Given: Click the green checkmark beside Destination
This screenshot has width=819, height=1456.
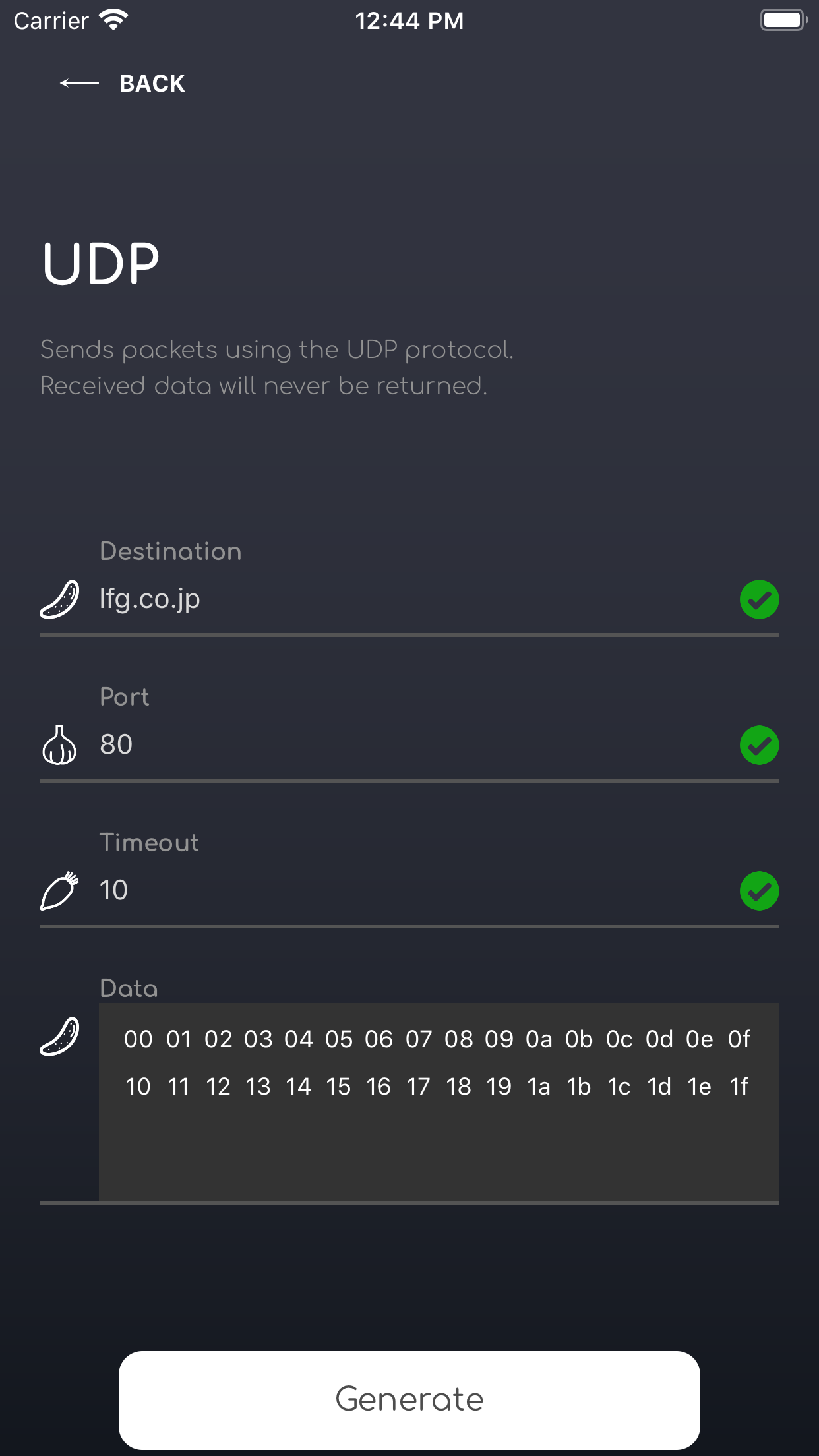Looking at the screenshot, I should coord(759,599).
